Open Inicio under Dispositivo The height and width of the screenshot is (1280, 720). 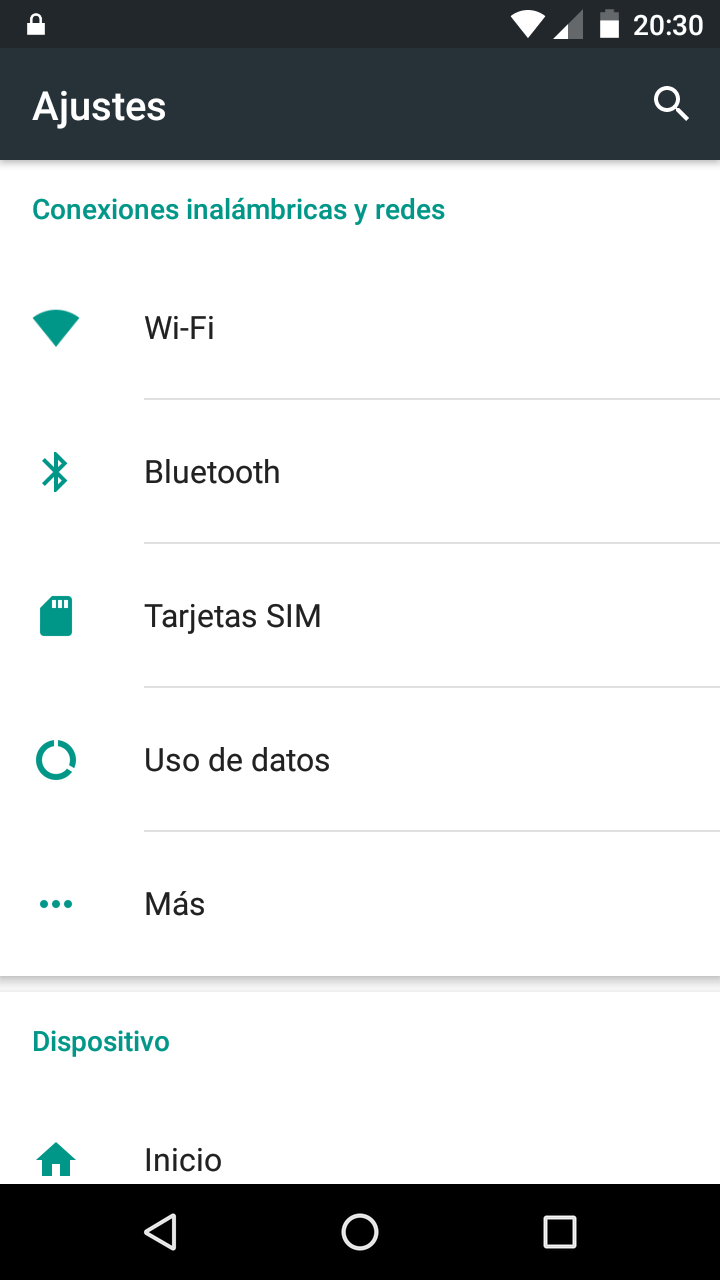[x=360, y=1150]
